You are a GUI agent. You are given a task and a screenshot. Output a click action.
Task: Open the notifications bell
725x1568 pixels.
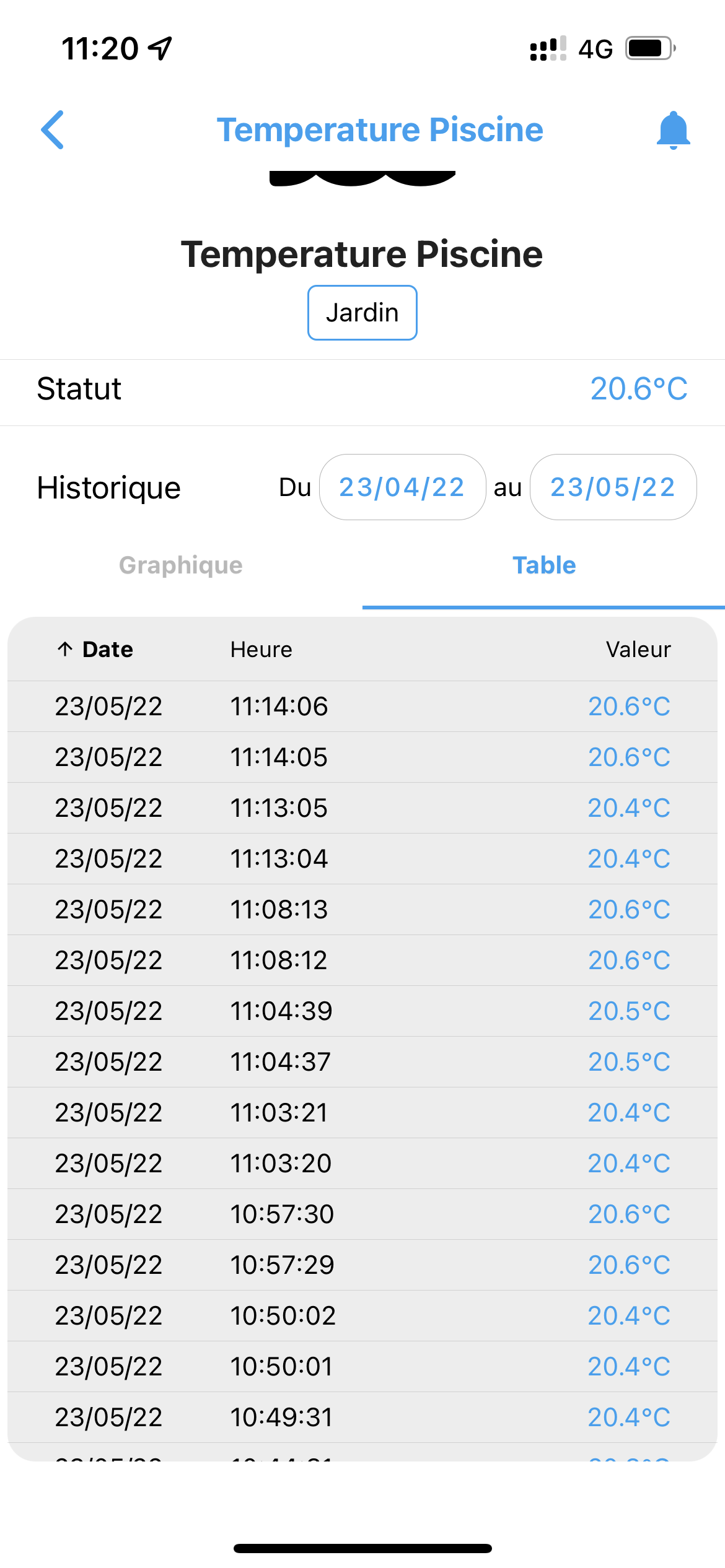(673, 131)
